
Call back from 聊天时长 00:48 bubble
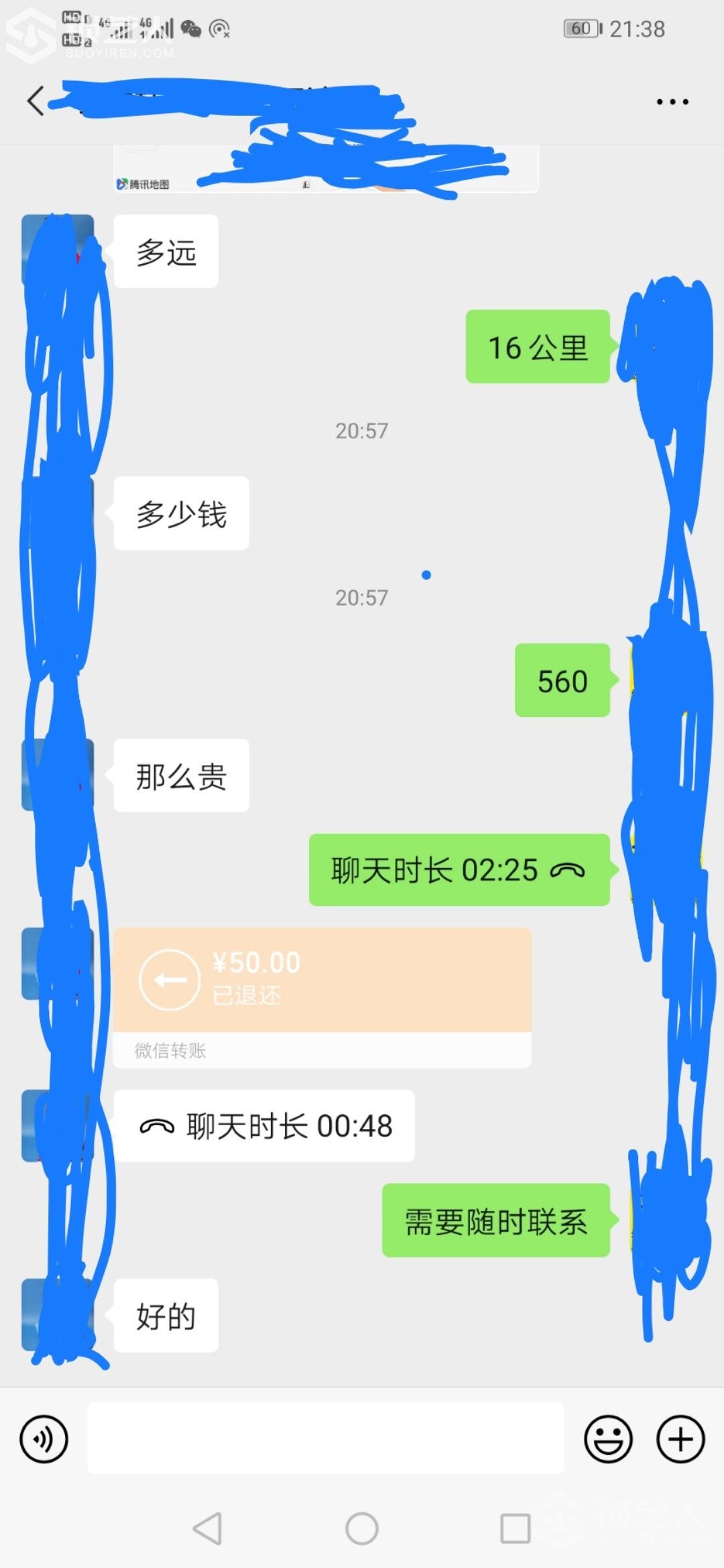264,1126
